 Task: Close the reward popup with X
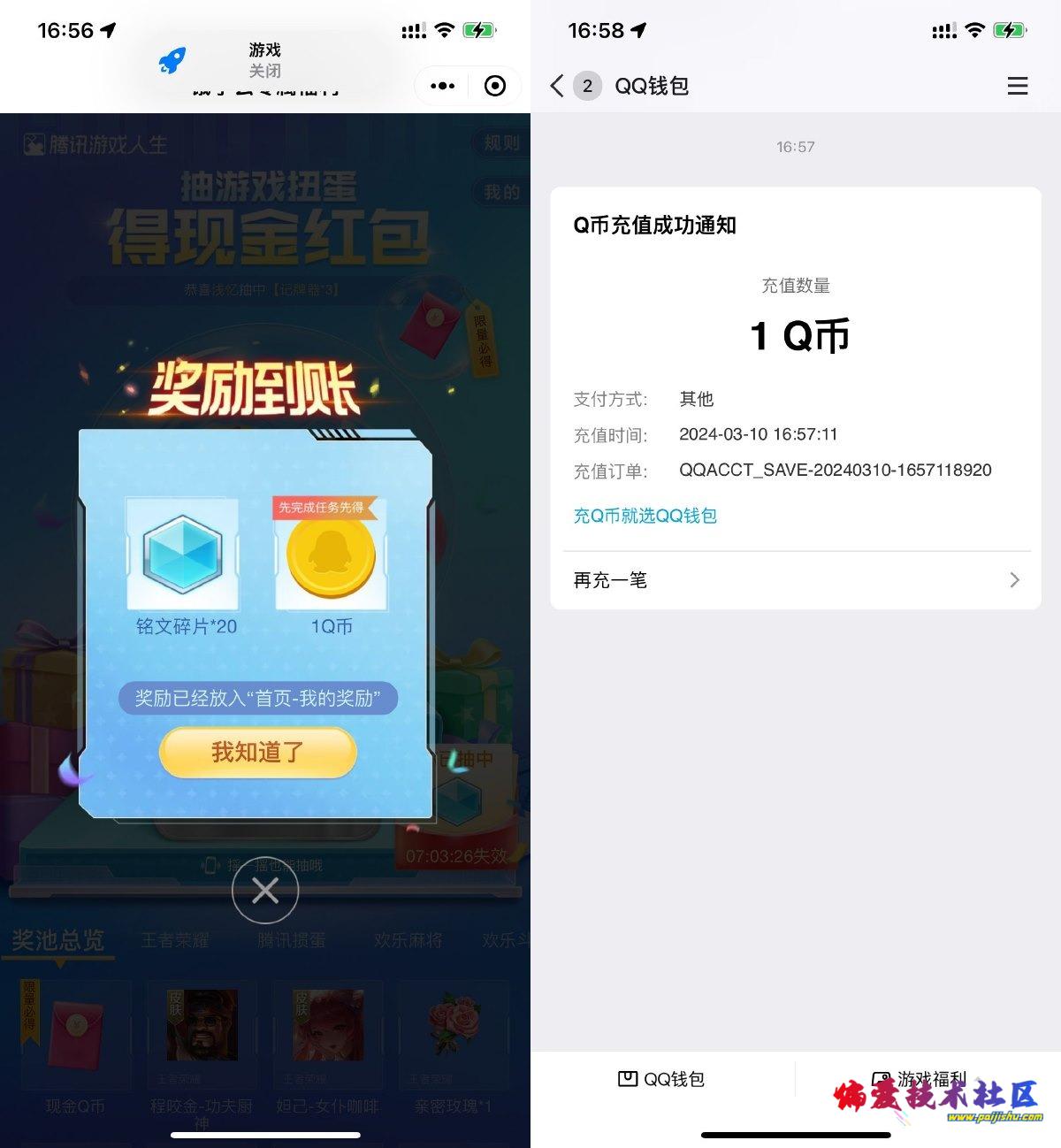pyautogui.click(x=265, y=892)
